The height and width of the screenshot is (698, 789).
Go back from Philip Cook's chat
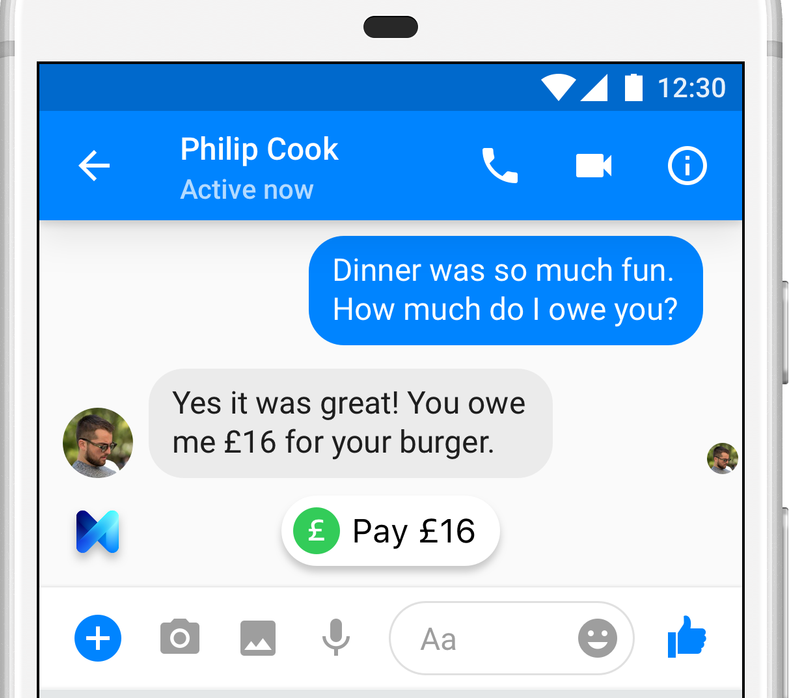click(94, 166)
